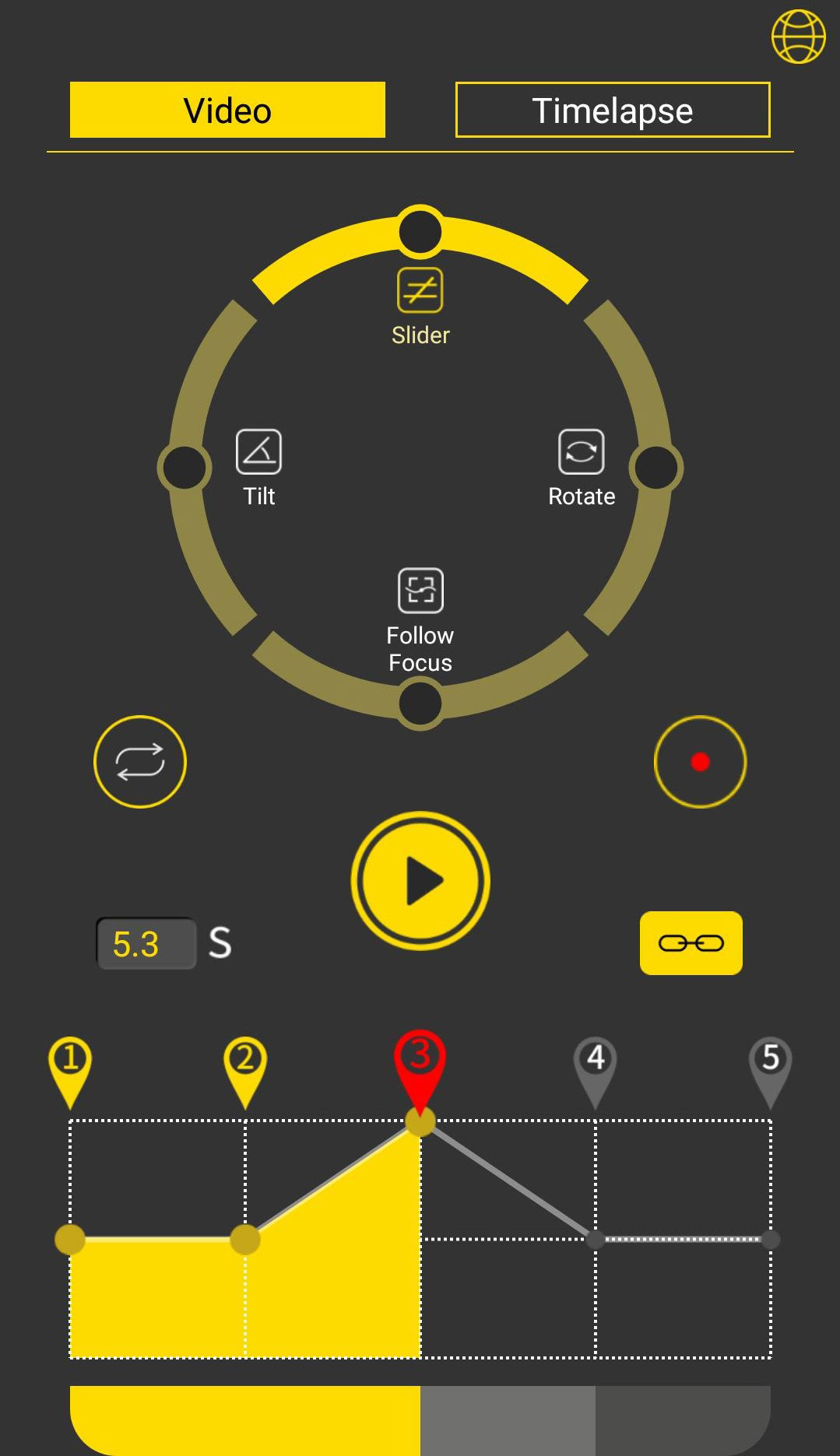Play the programmed movement
Screen dimensions: 840x1456
(420, 881)
